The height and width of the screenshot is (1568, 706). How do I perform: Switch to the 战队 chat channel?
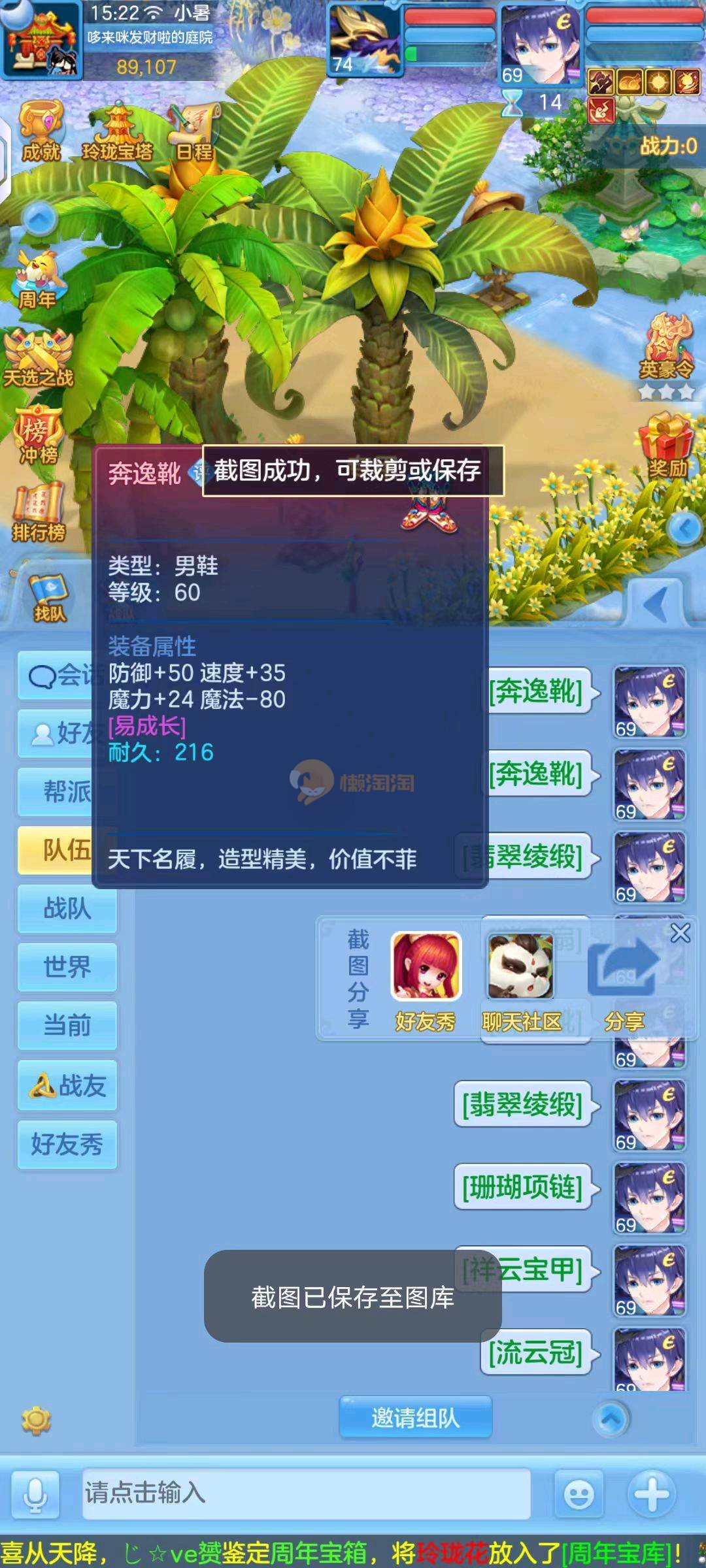tap(67, 908)
